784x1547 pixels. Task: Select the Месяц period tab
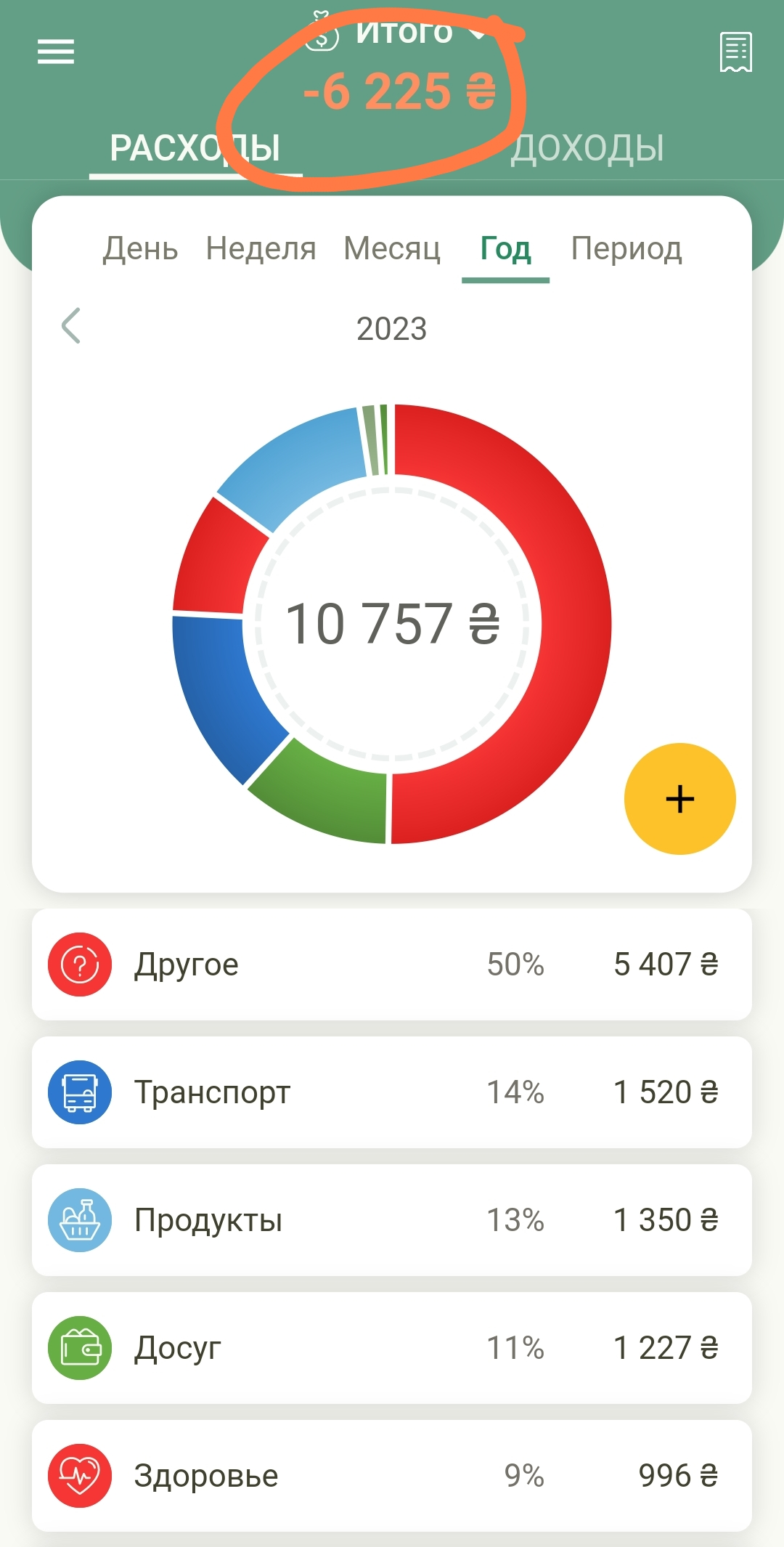point(392,249)
